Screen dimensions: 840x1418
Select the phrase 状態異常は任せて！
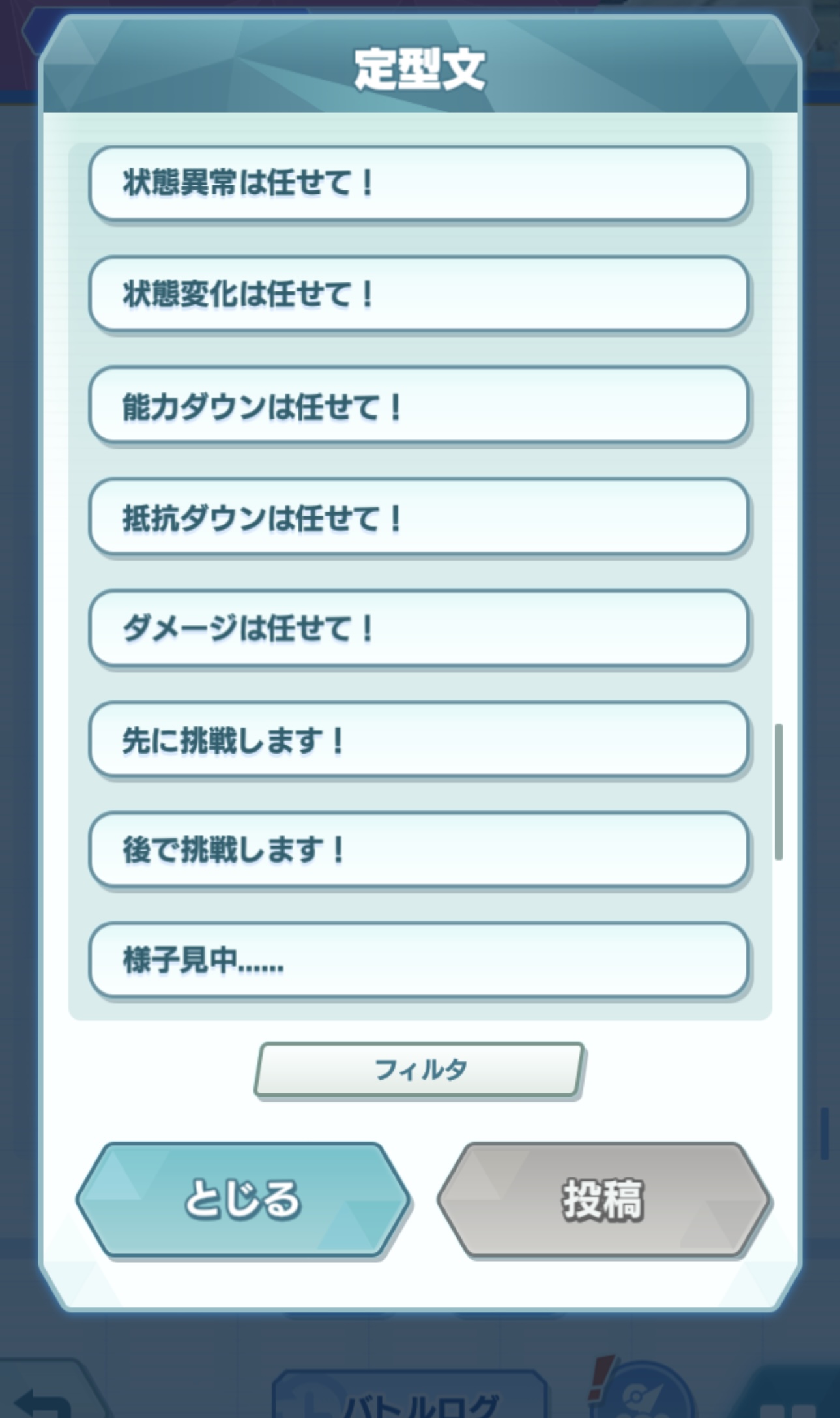click(x=418, y=183)
